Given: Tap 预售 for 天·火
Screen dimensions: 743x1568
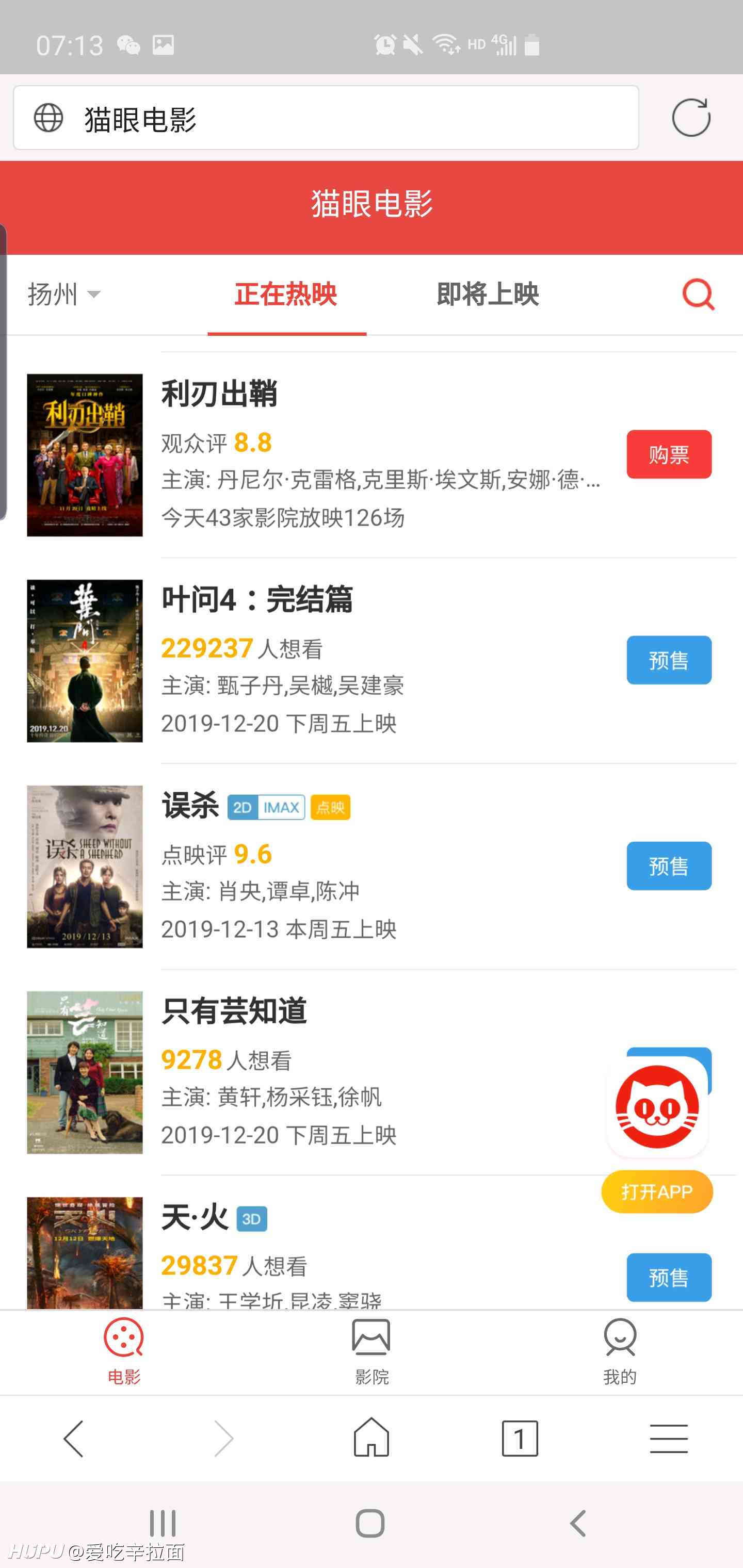Looking at the screenshot, I should point(669,1277).
